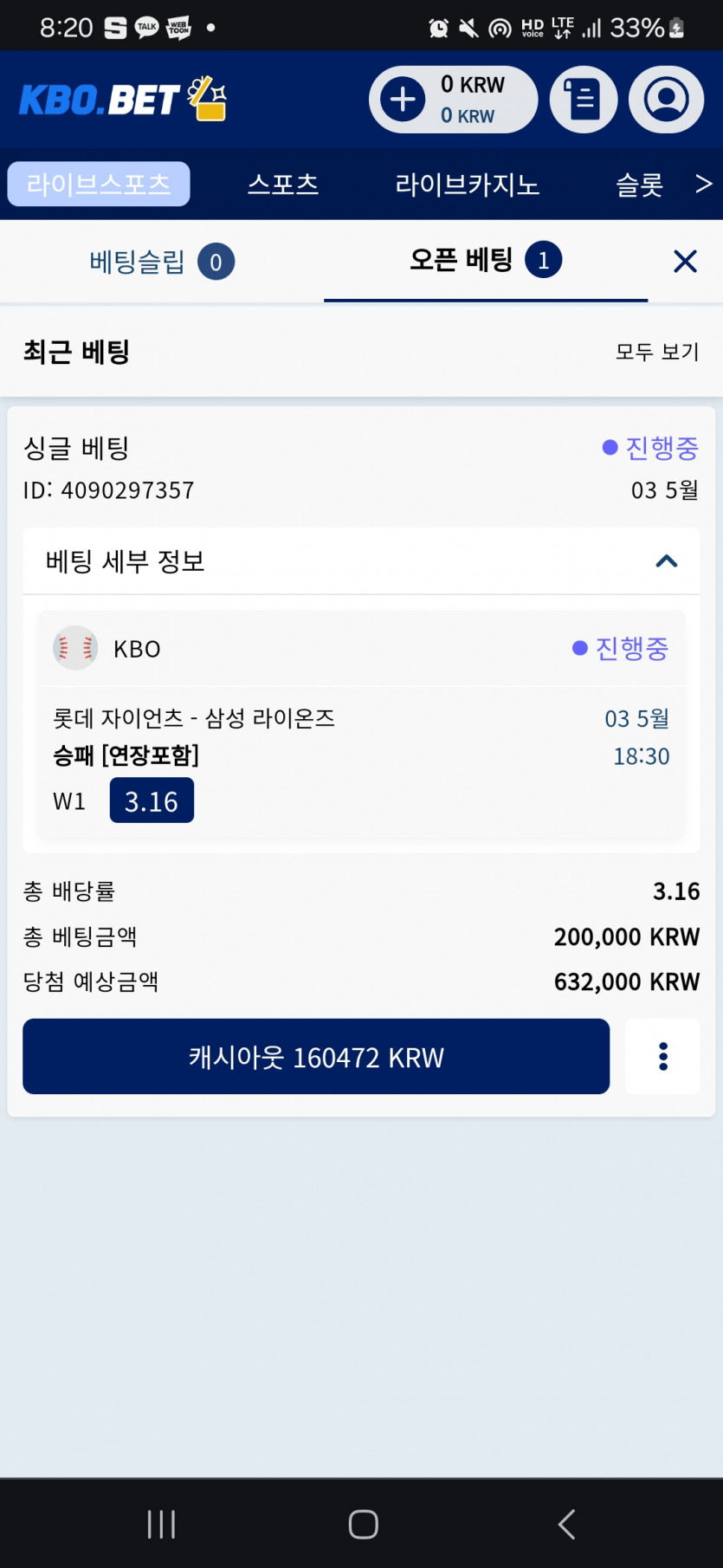
Task: Select the 오픈 베팅 tab
Action: 486,261
